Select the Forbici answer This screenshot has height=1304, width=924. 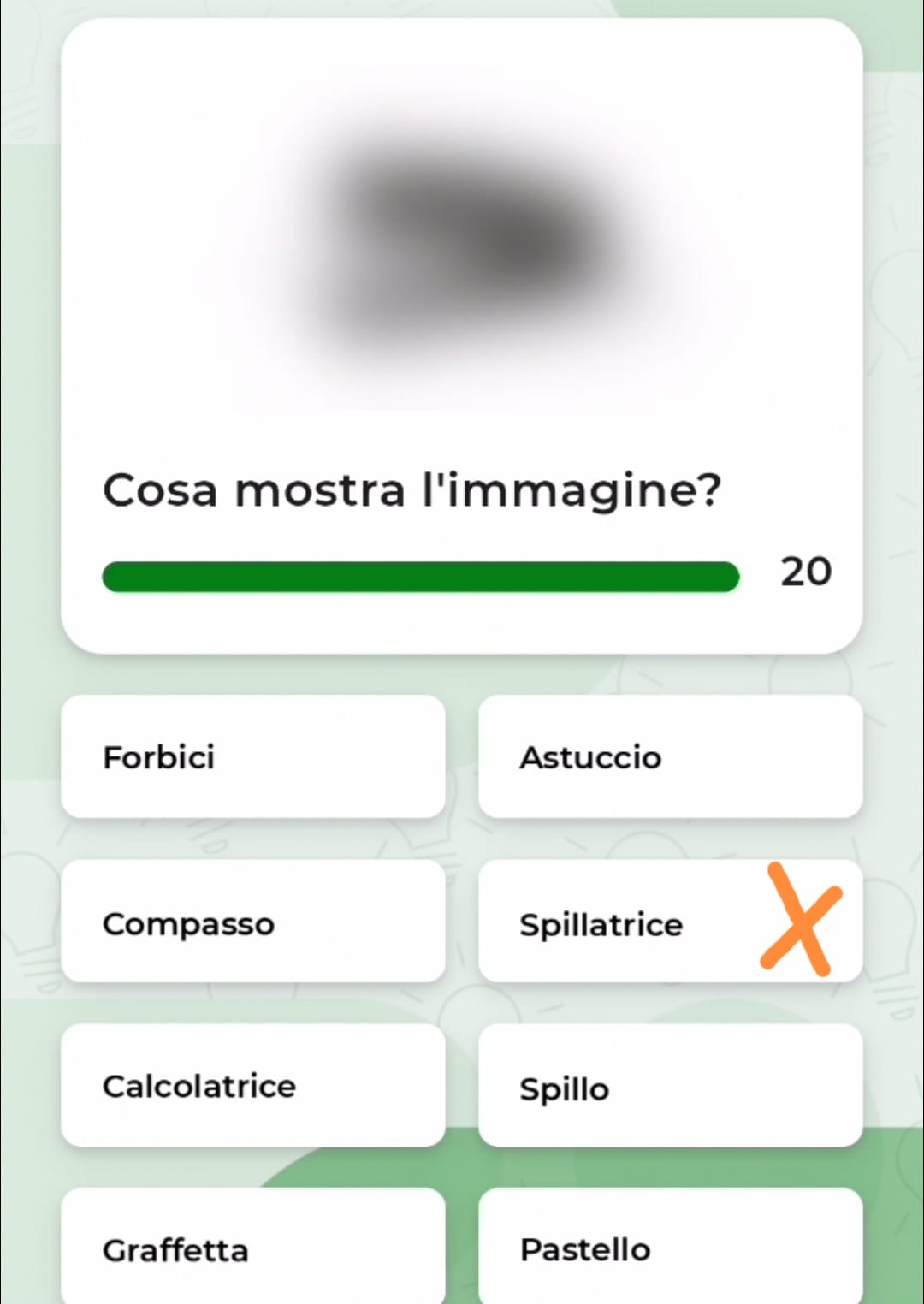252,757
